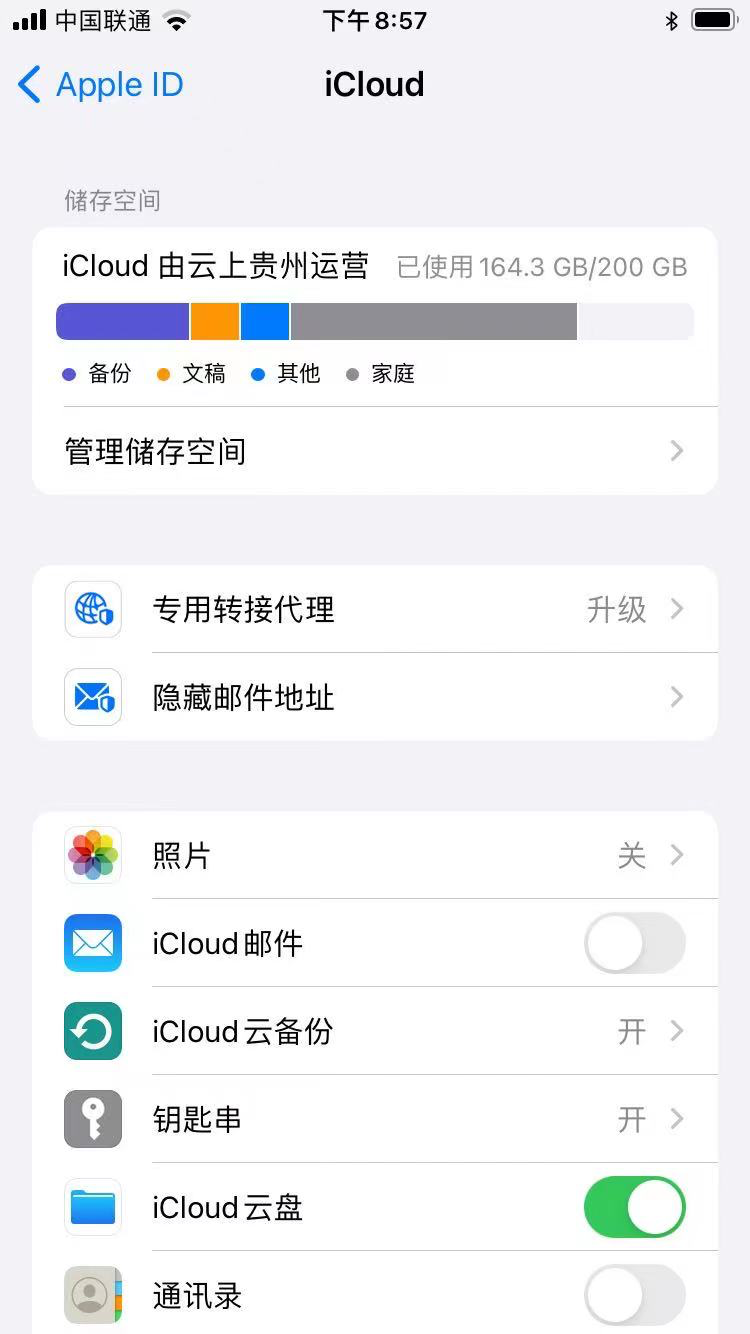750x1334 pixels.
Task: Tap the iCloud storage usage bar
Action: click(374, 320)
